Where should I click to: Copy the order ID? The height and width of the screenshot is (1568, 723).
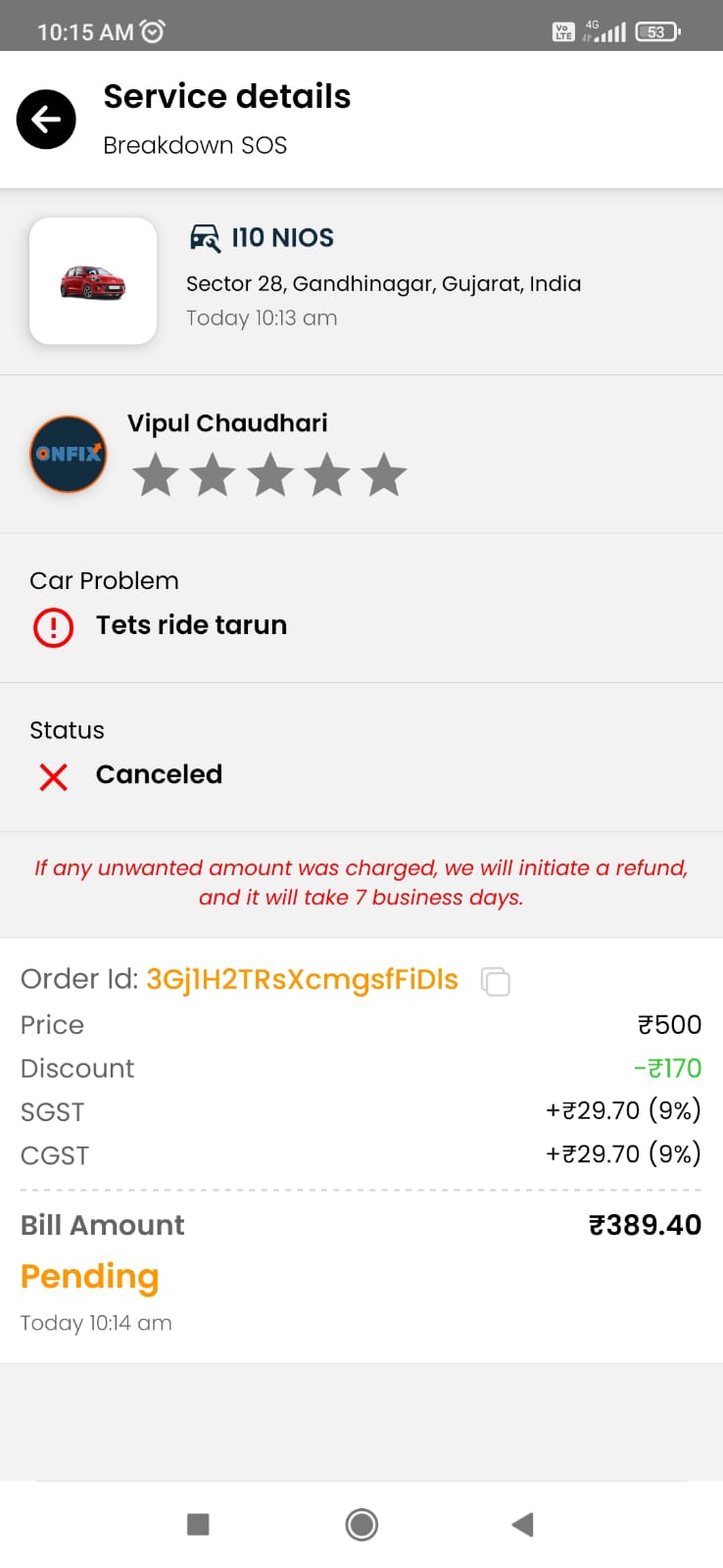(496, 981)
